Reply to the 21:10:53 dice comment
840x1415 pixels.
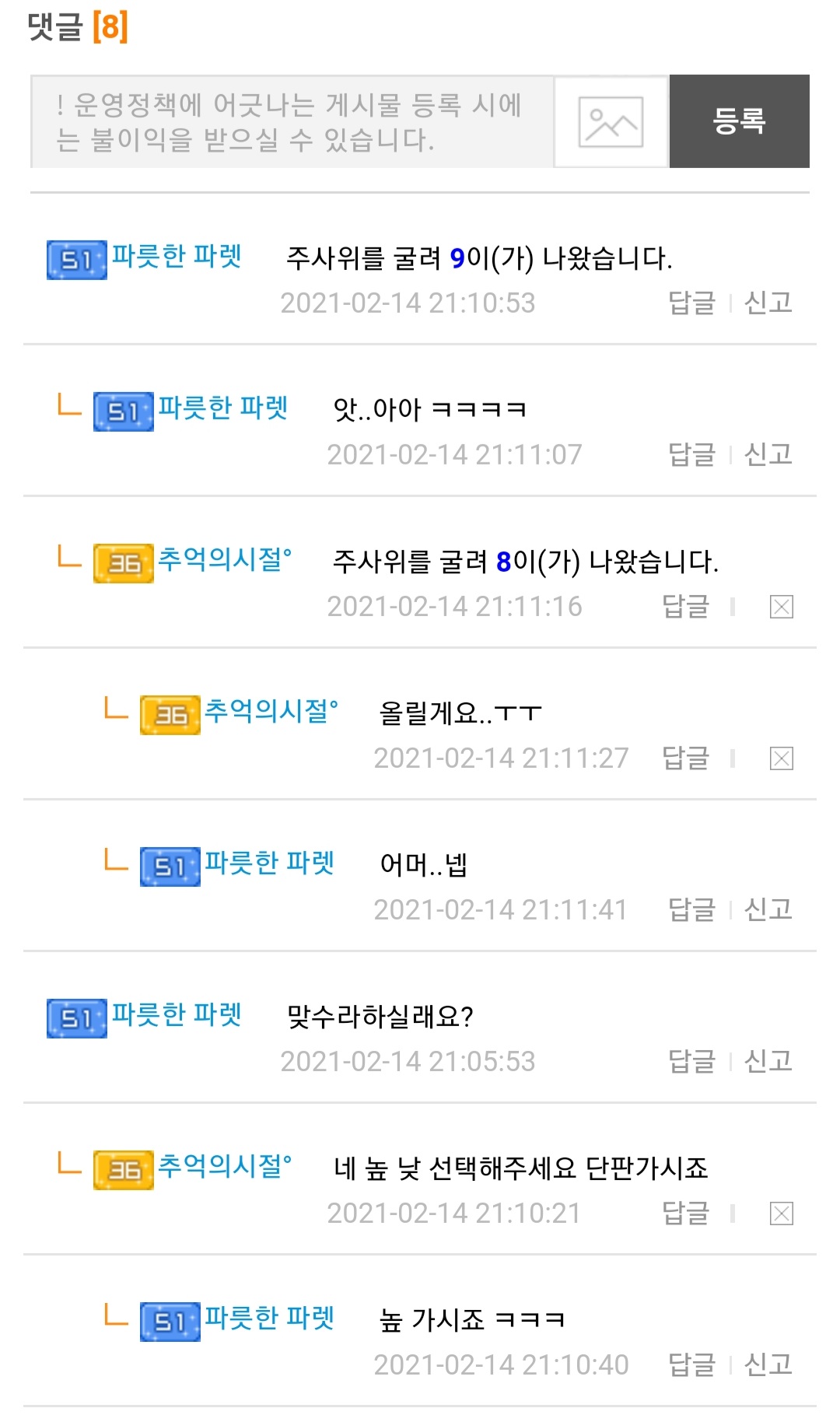692,303
